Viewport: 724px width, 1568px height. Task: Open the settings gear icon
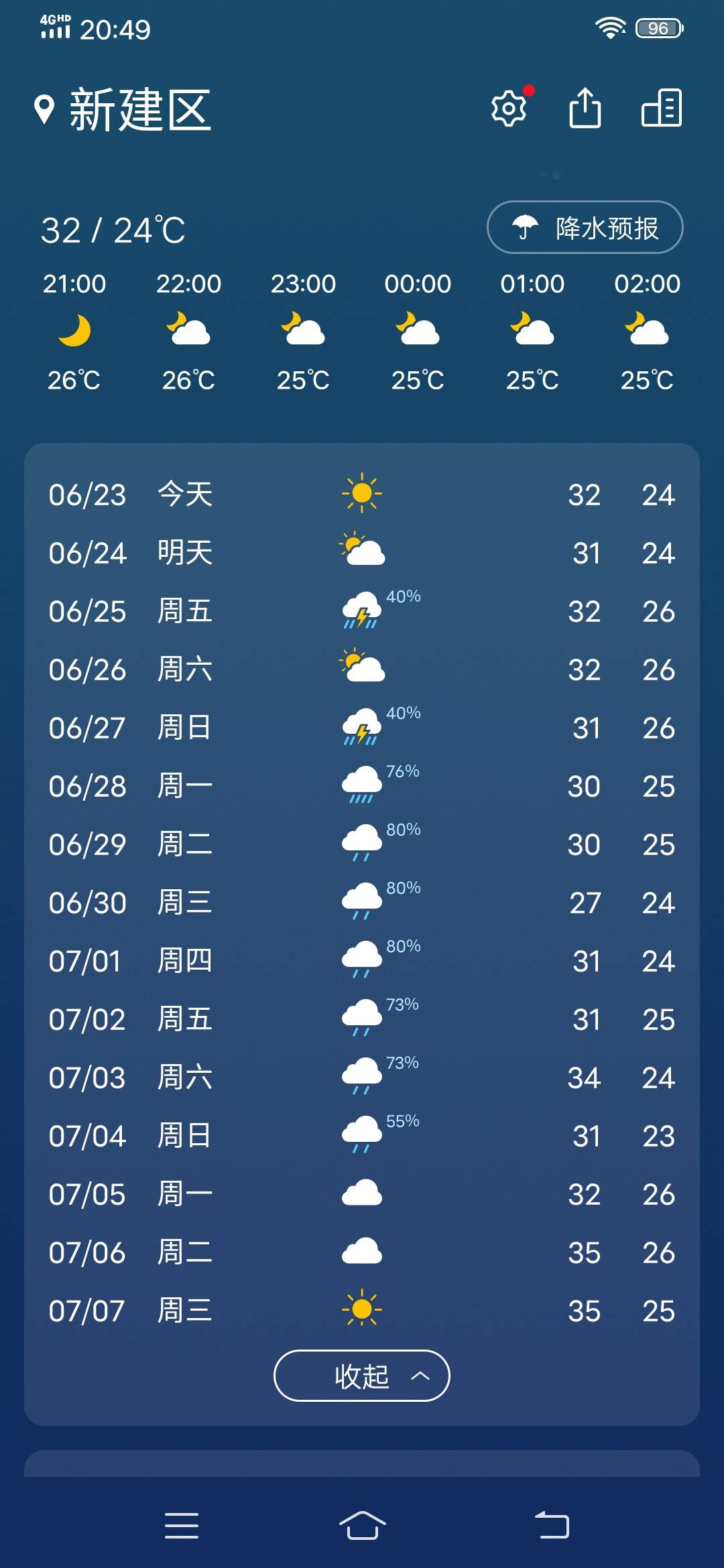point(509,108)
